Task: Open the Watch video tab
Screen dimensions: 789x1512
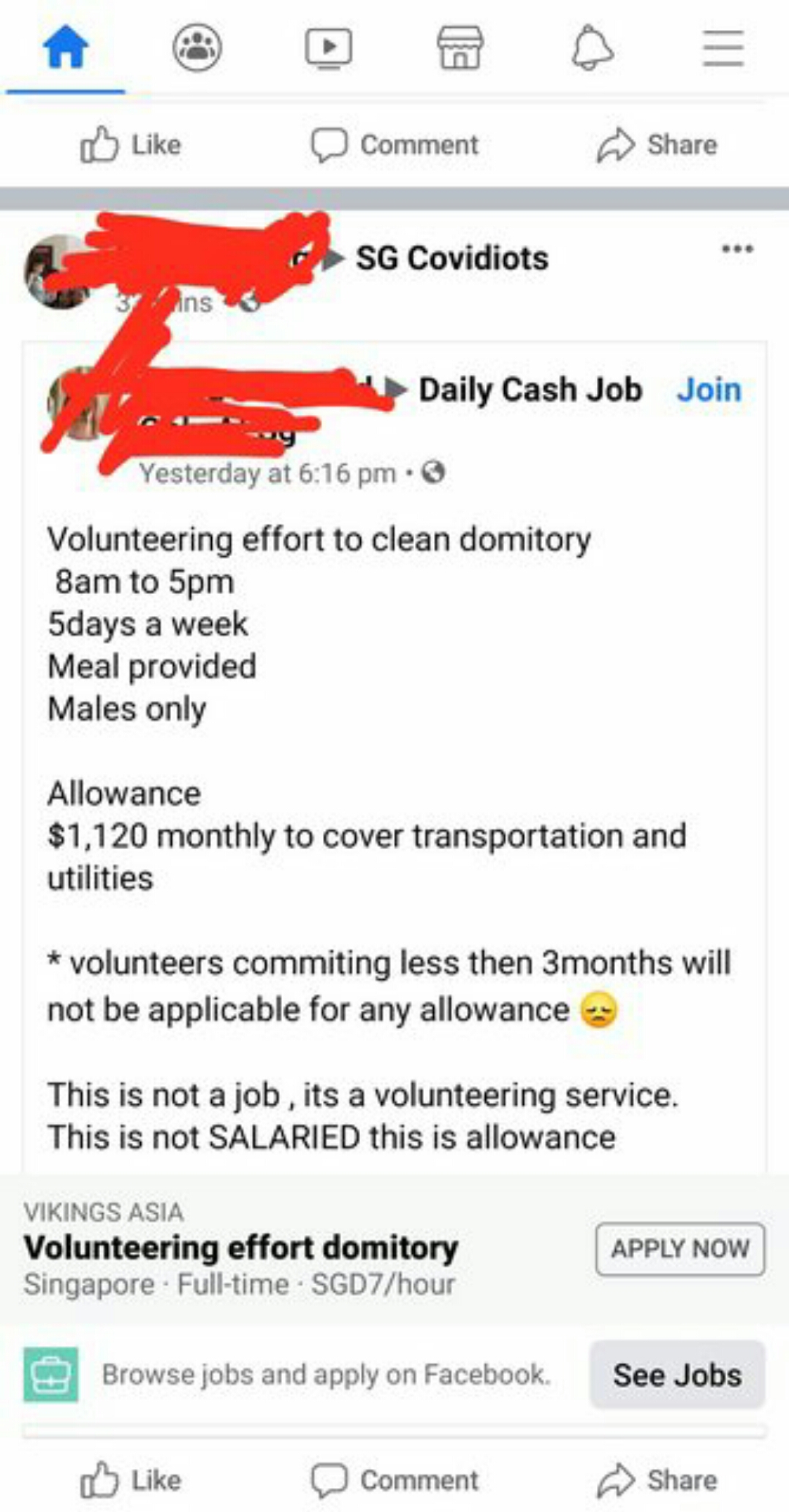Action: [328, 48]
